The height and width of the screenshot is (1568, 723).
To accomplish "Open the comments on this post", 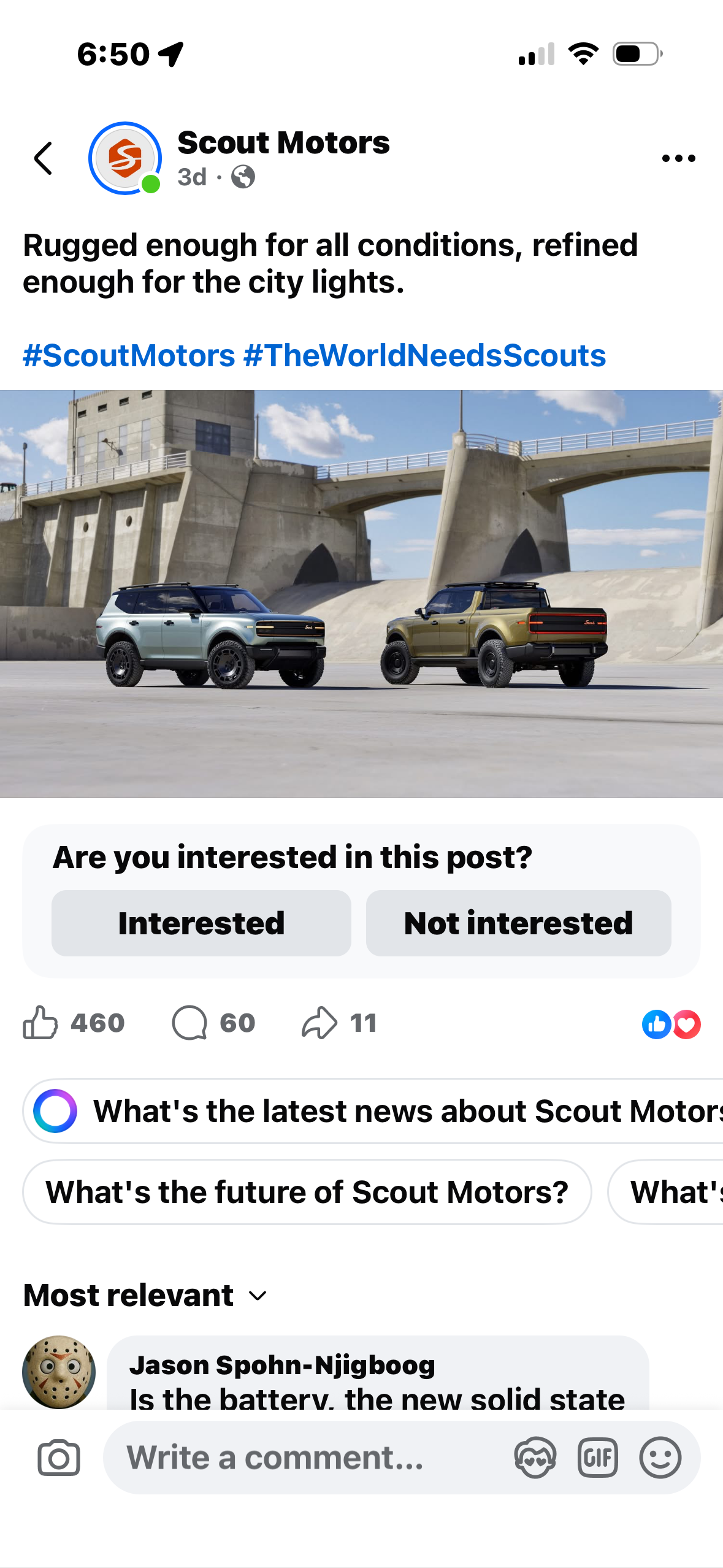I will pyautogui.click(x=190, y=1023).
